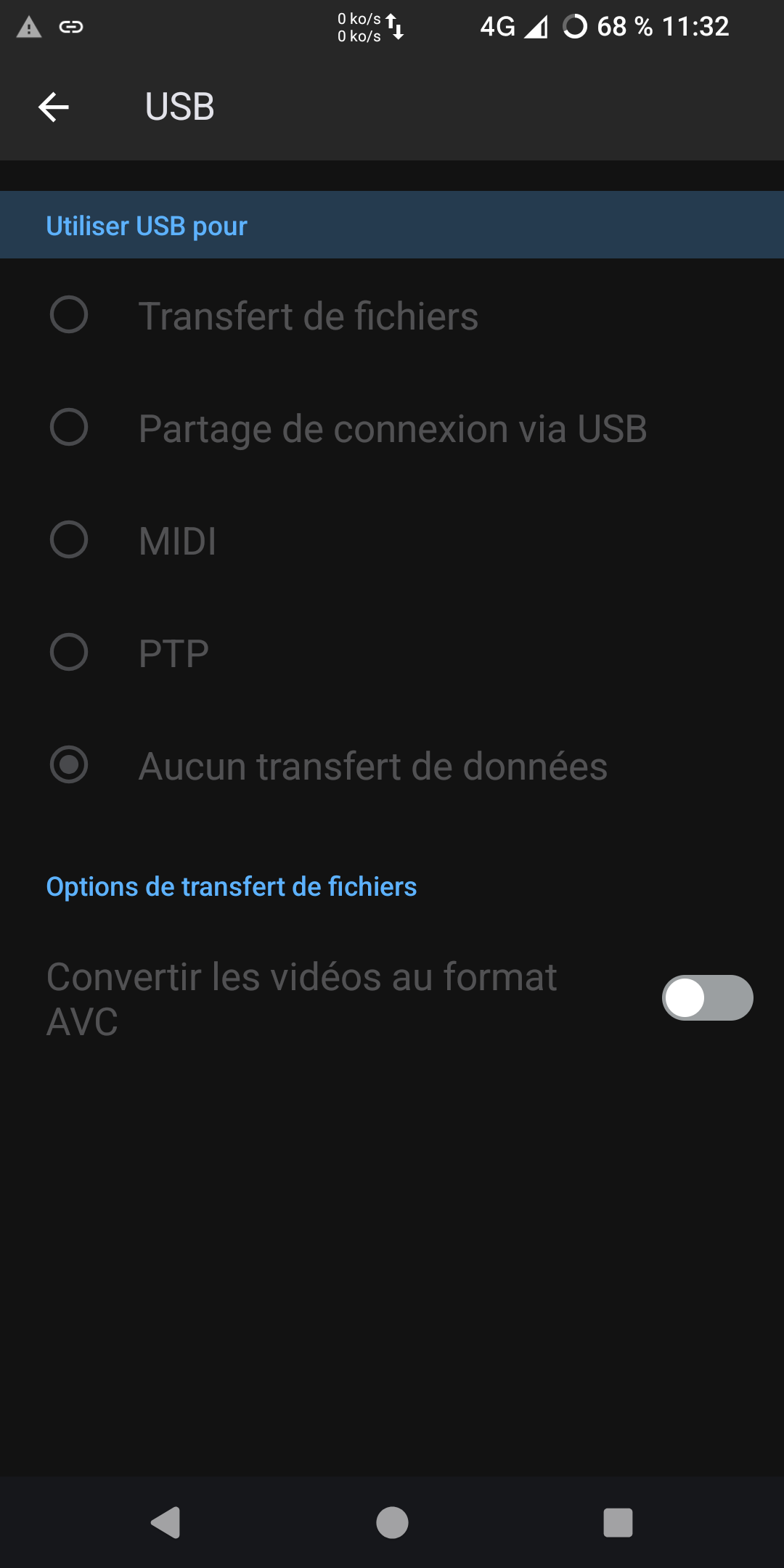Viewport: 784px width, 1568px height.
Task: Open recent apps from navigation bar
Action: [x=618, y=1522]
